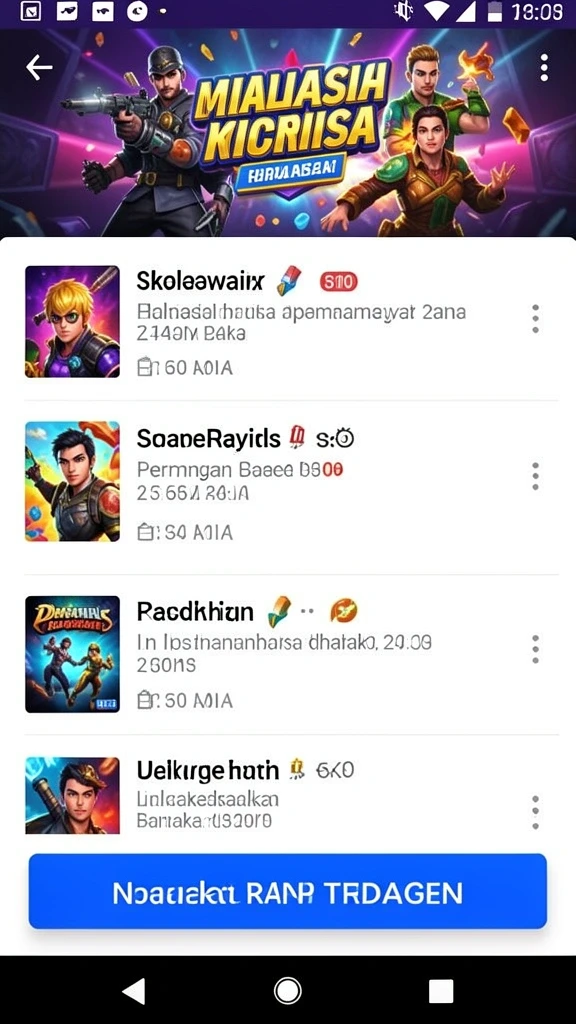Open recent apps from the navigation bar
The height and width of the screenshot is (1024, 576).
tap(441, 991)
